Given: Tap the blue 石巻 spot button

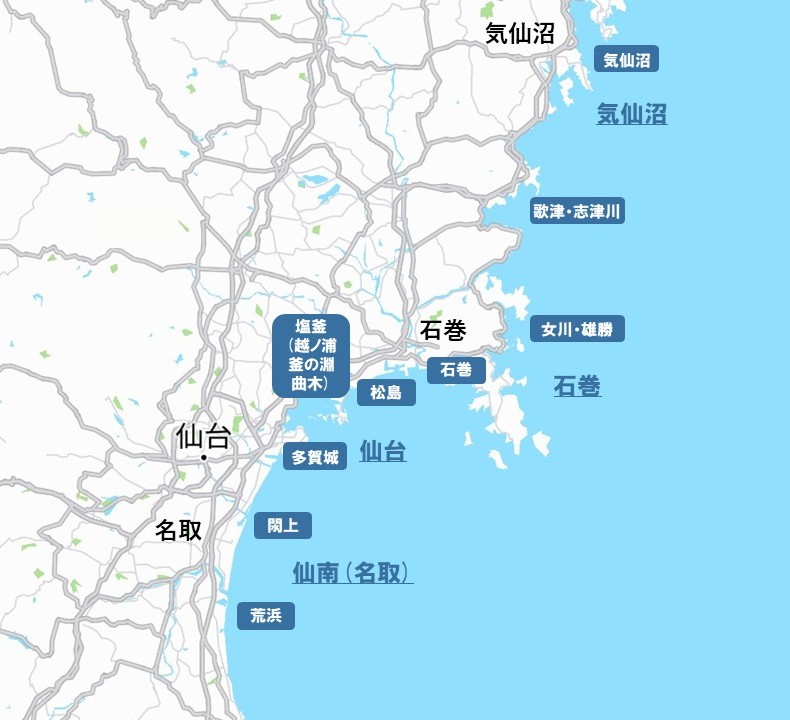Looking at the screenshot, I should [x=456, y=370].
